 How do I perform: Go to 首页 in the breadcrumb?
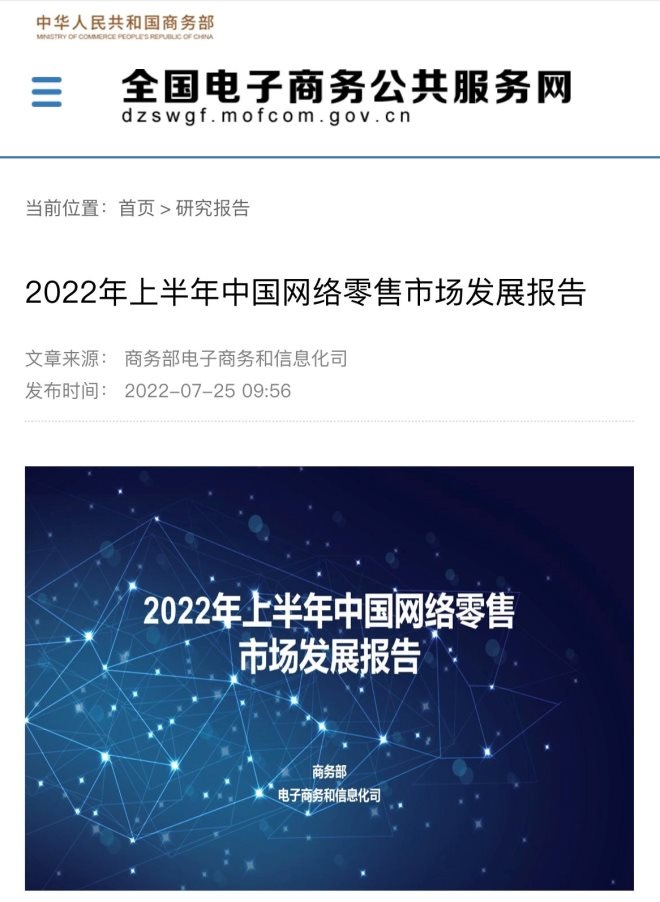click(x=136, y=208)
